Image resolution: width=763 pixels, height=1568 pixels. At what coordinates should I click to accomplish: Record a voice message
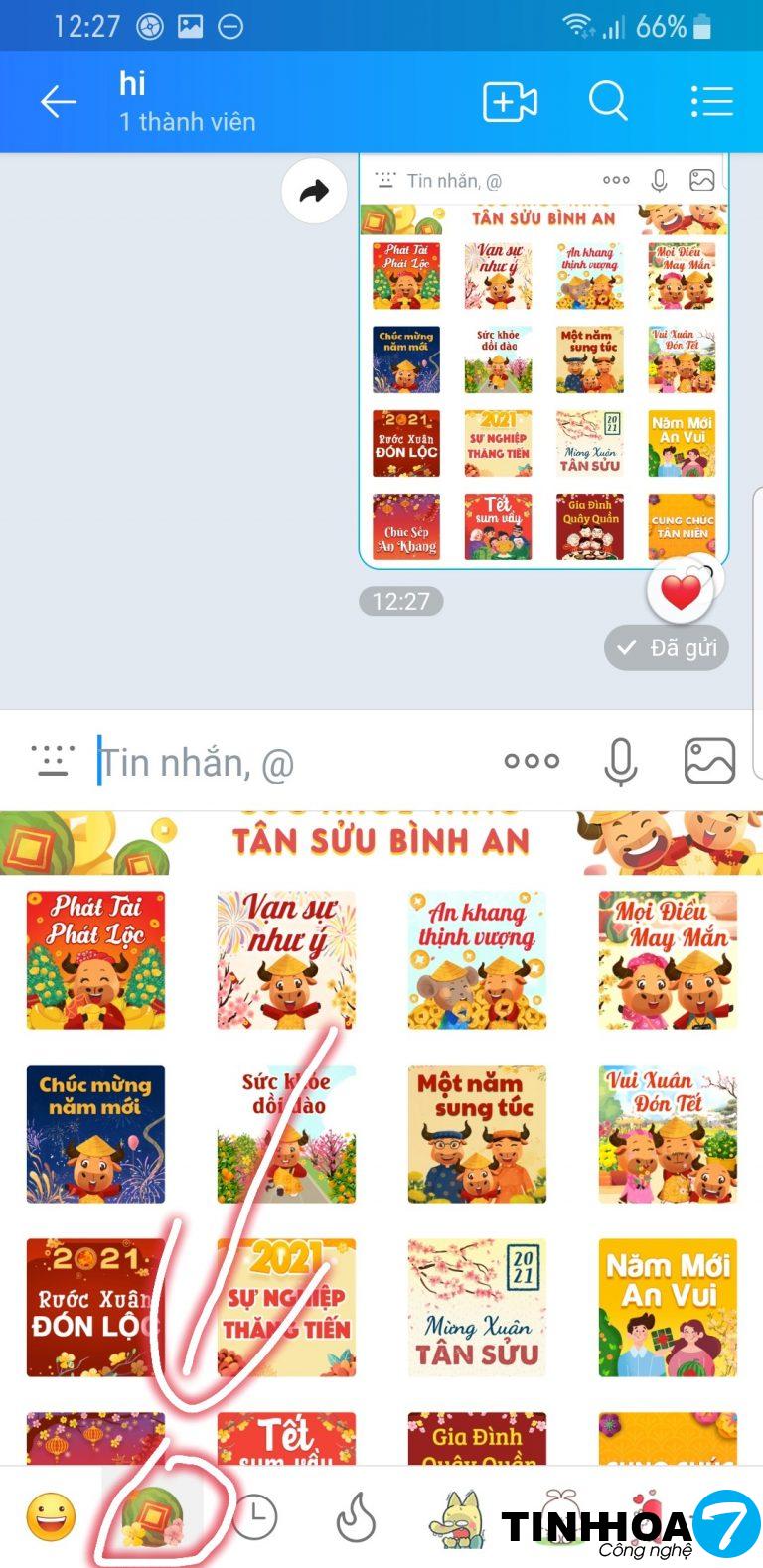pos(621,762)
